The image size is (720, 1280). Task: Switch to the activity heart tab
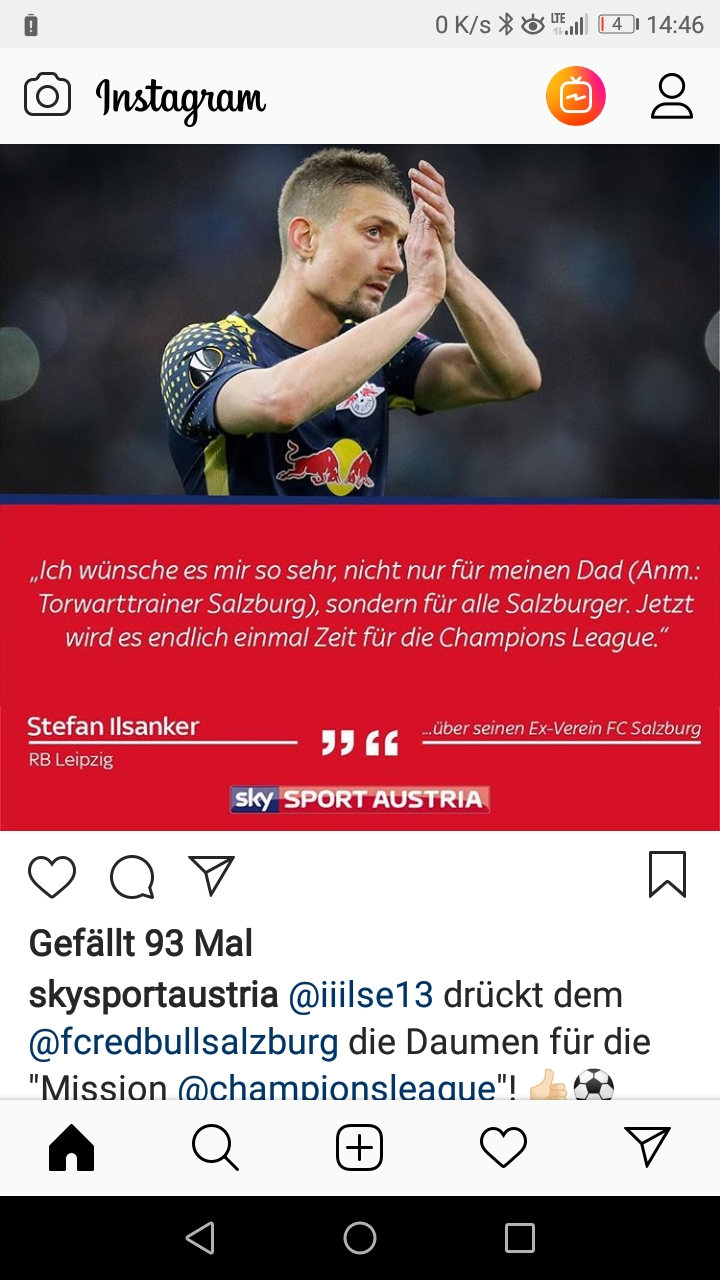(504, 1148)
